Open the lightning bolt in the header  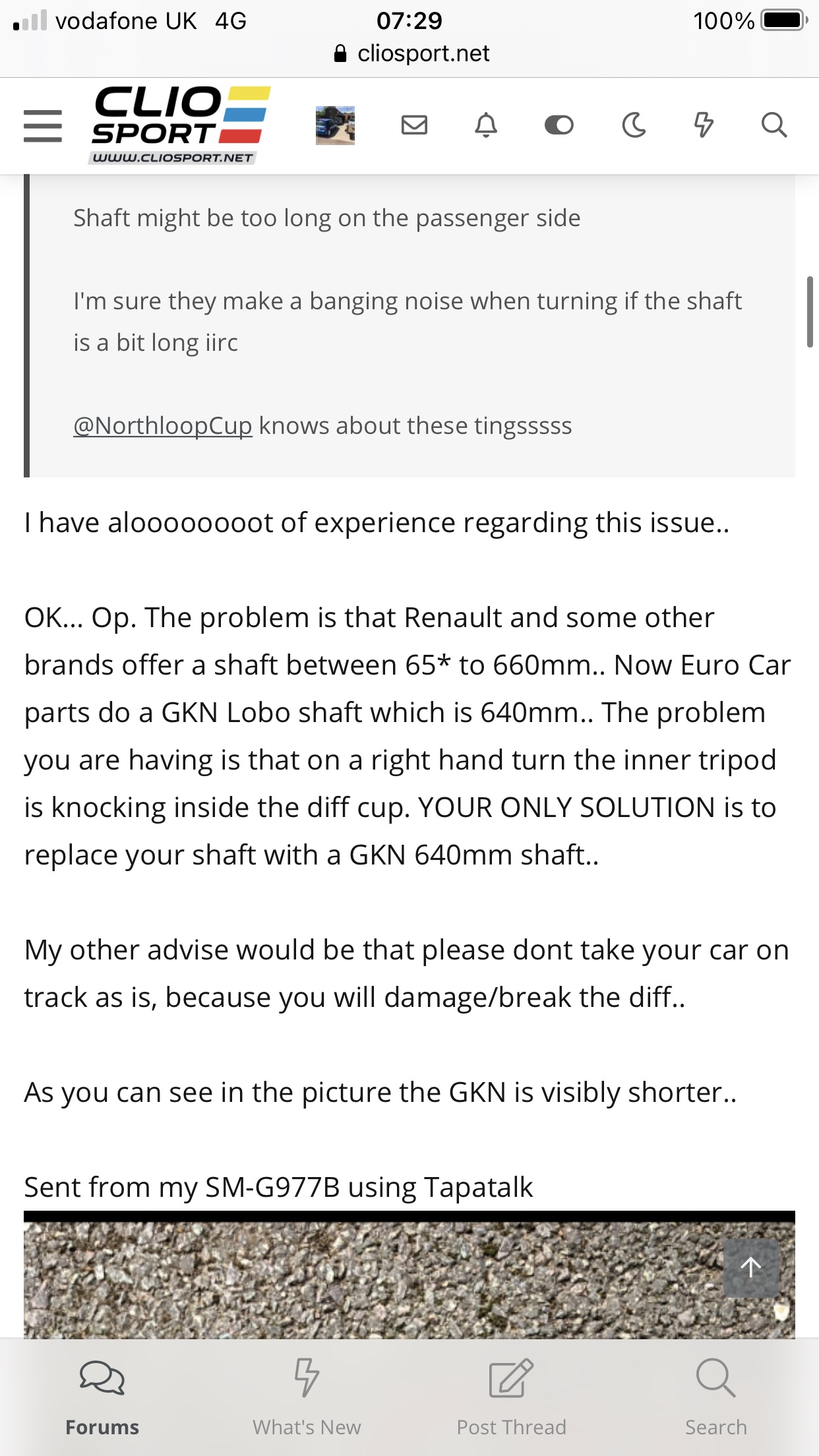point(704,125)
